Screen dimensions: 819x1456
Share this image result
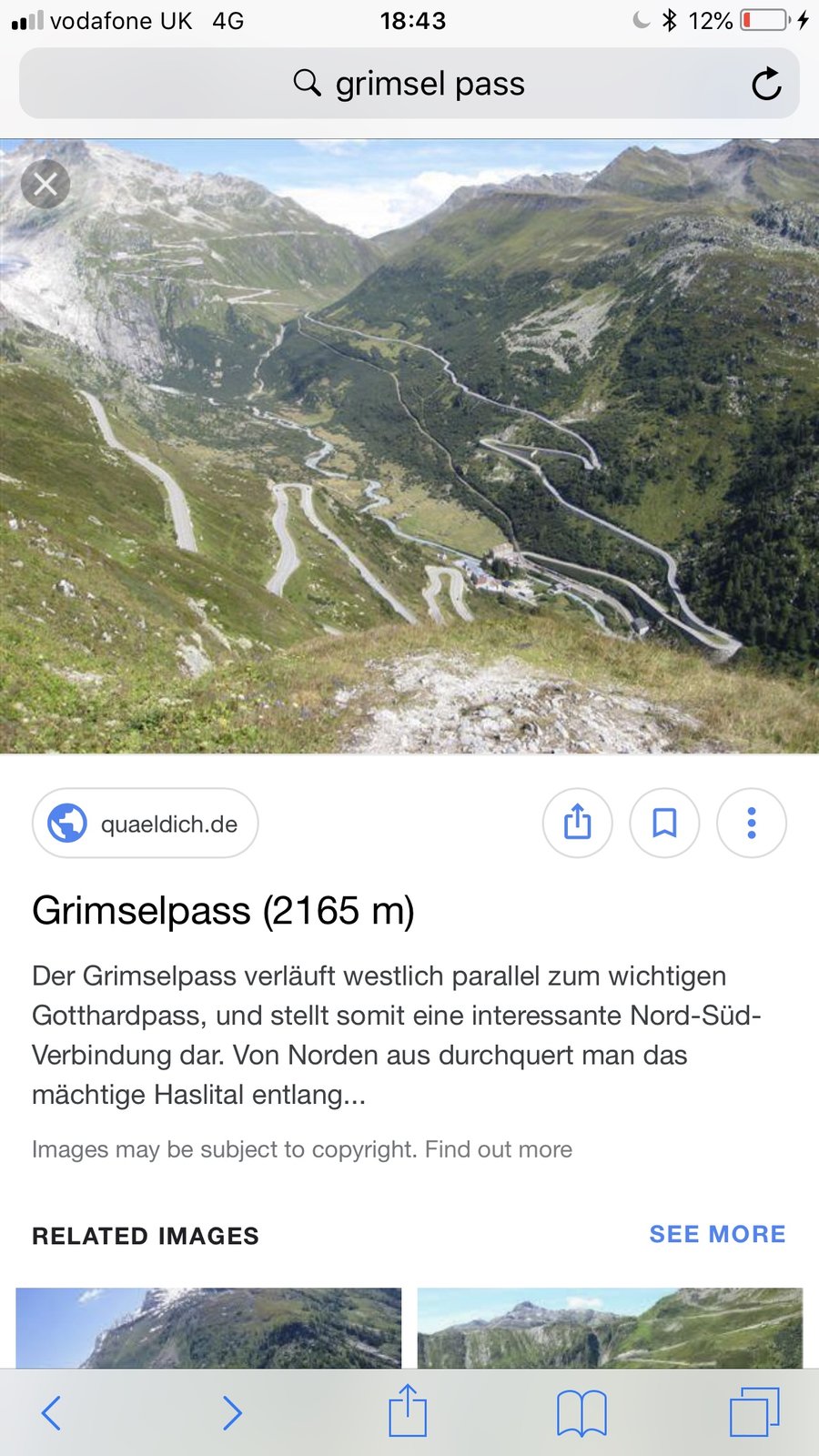click(x=577, y=824)
